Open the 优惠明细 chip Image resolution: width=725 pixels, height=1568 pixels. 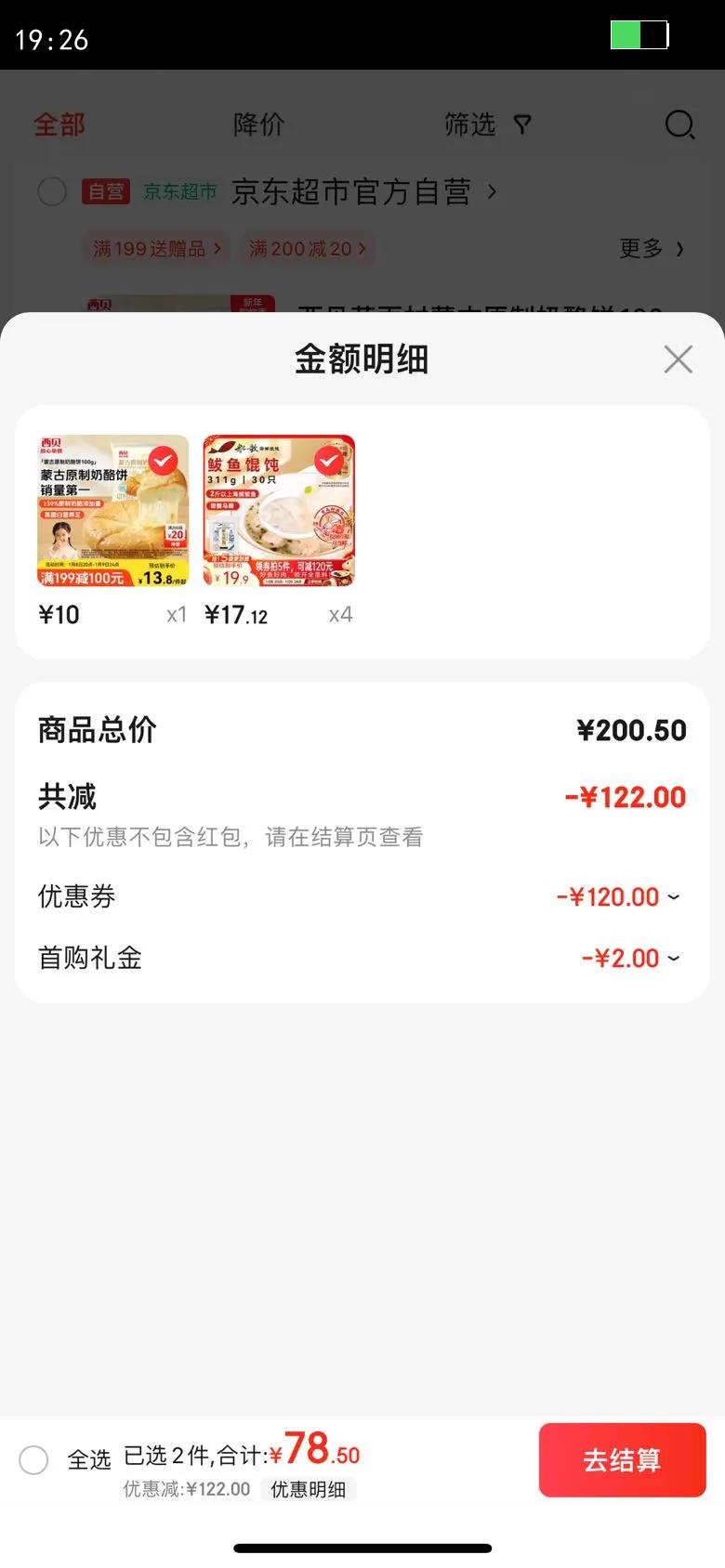308,1489
